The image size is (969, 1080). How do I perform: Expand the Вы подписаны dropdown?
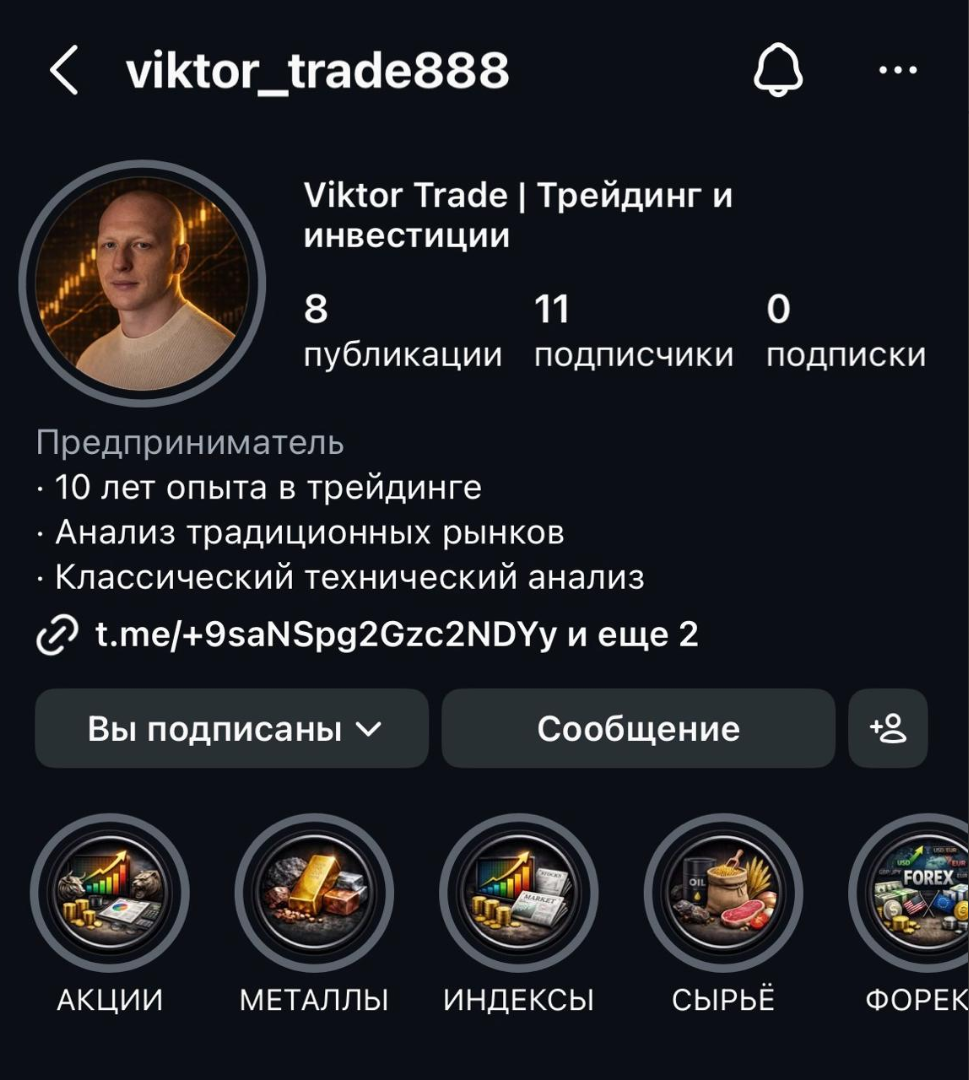(x=232, y=729)
